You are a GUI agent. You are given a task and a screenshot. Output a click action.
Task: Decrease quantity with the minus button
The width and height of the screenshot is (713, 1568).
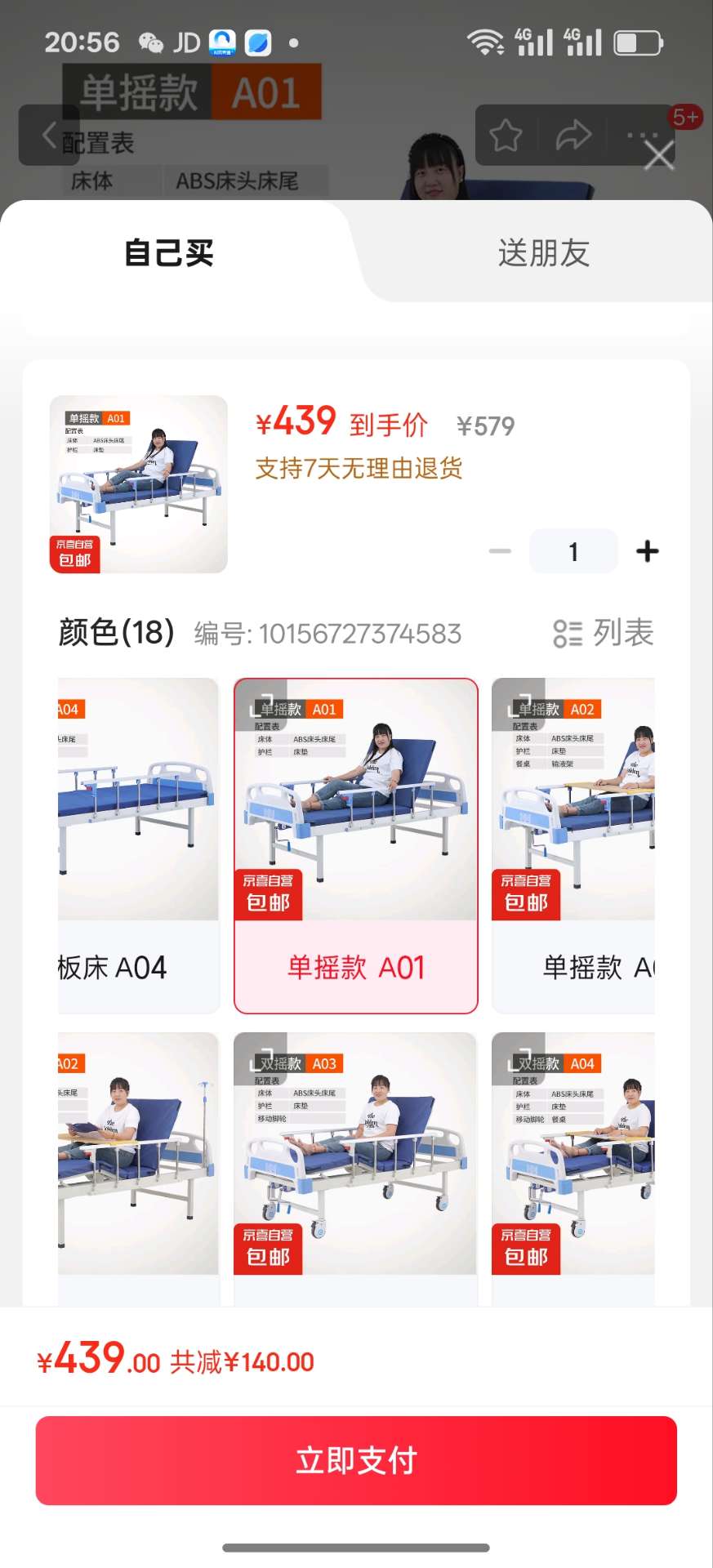[x=500, y=551]
